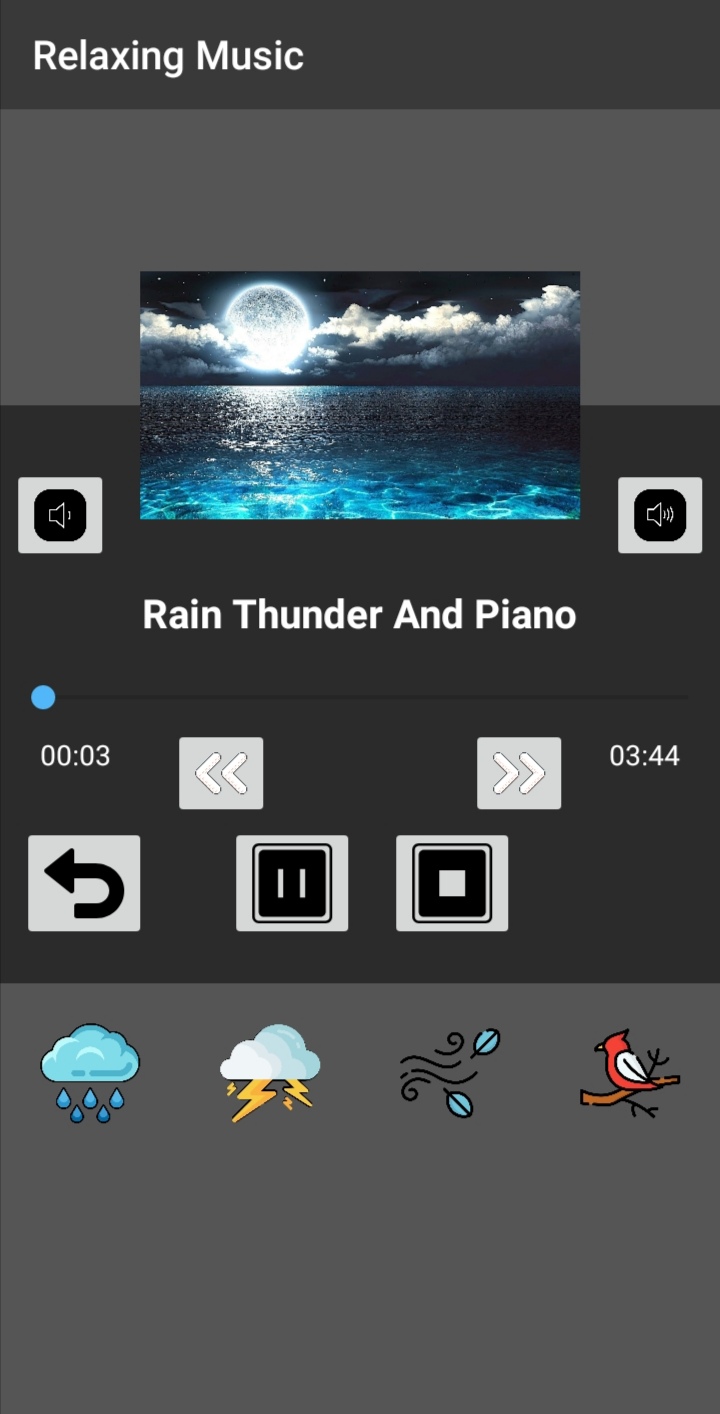
Task: Go back with the curved arrow button
Action: click(x=84, y=883)
